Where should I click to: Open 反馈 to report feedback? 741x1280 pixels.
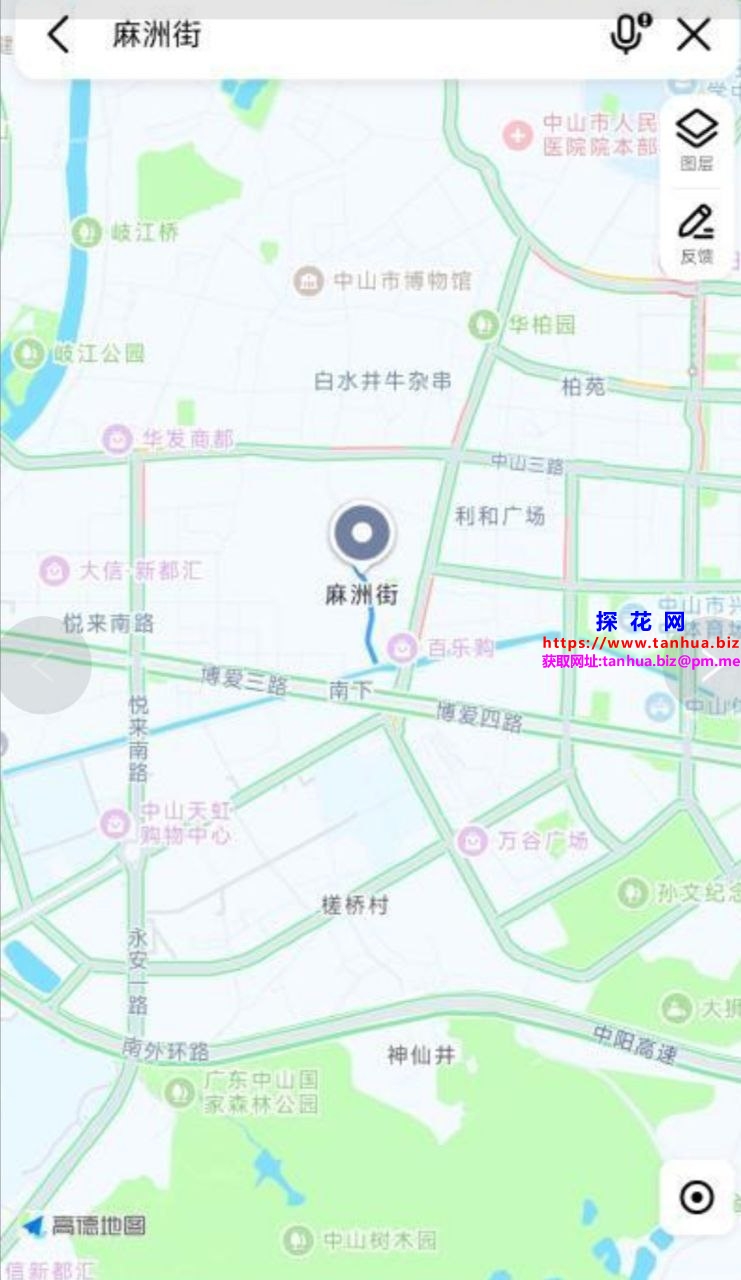point(697,234)
